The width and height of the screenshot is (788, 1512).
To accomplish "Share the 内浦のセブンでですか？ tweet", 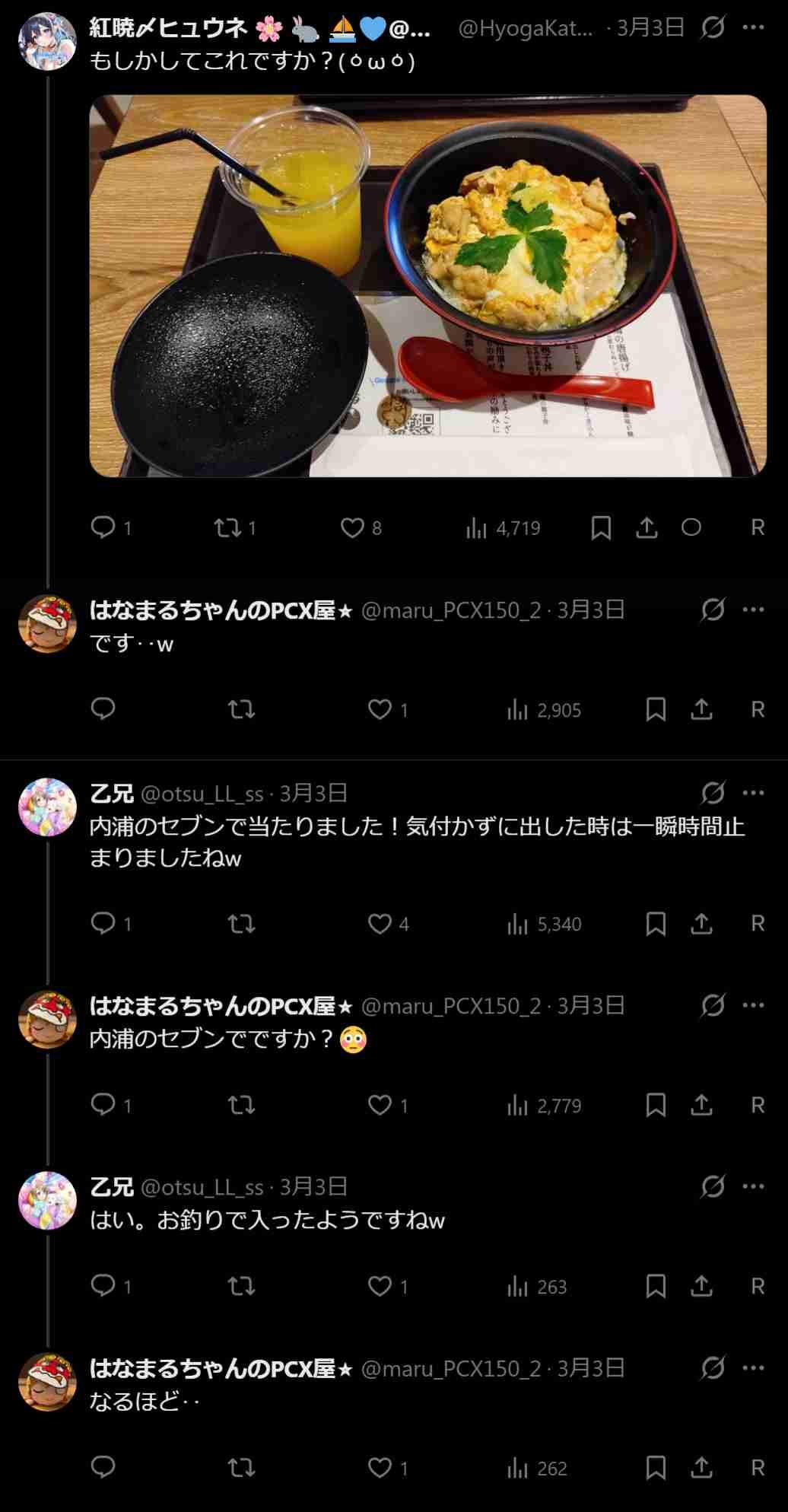I will pos(701,1104).
